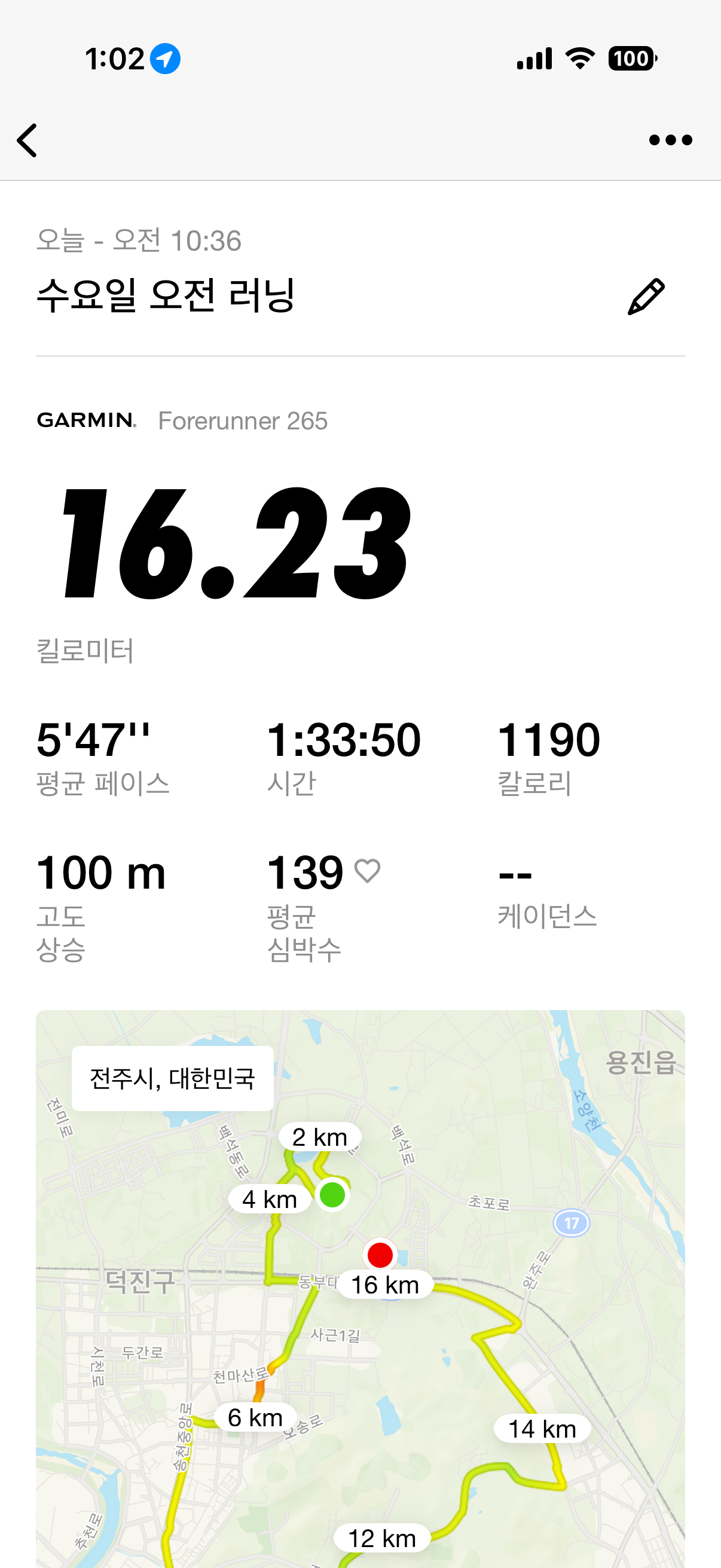Open the running route map
This screenshot has height=1568, width=721.
pos(360,1289)
